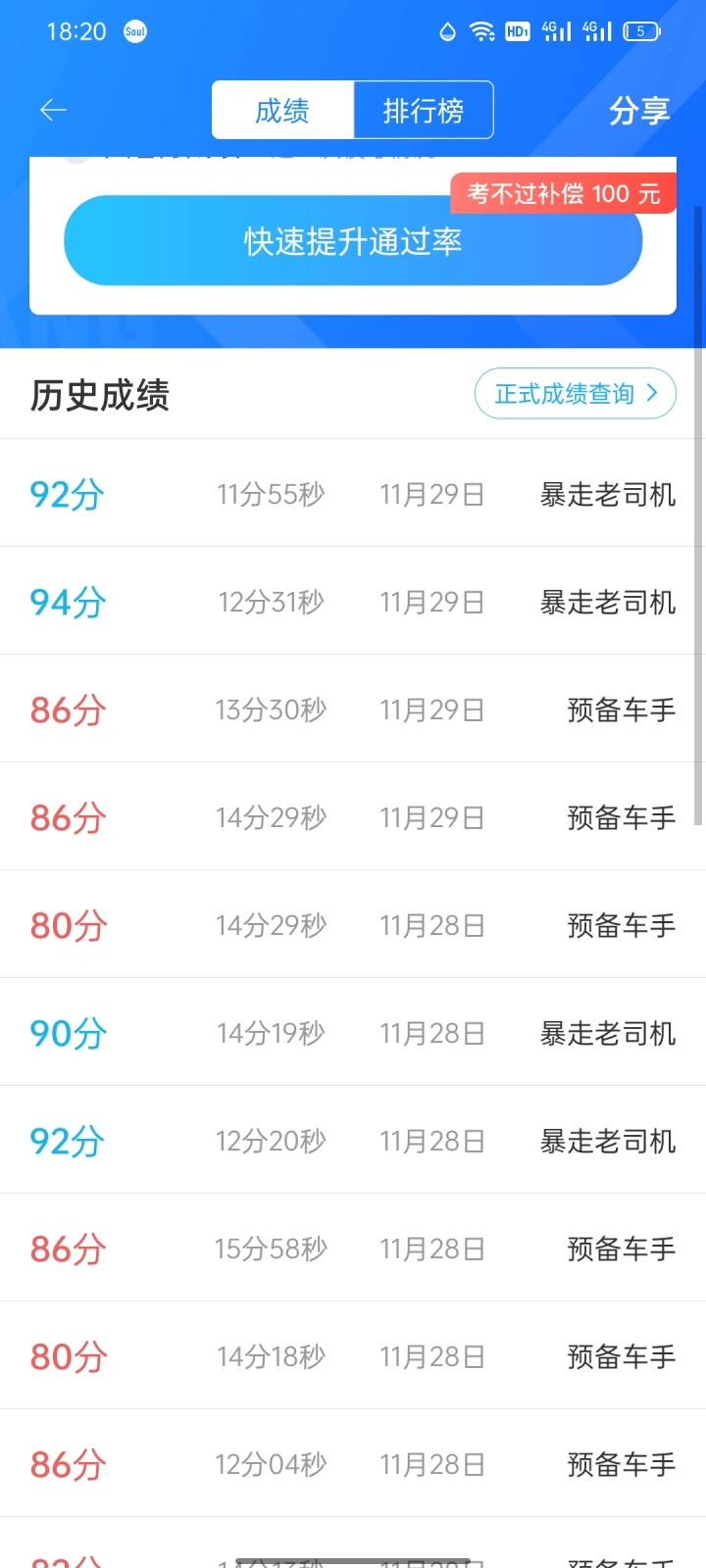Open 正式成绩查询
This screenshot has width=706, height=1568.
[576, 394]
